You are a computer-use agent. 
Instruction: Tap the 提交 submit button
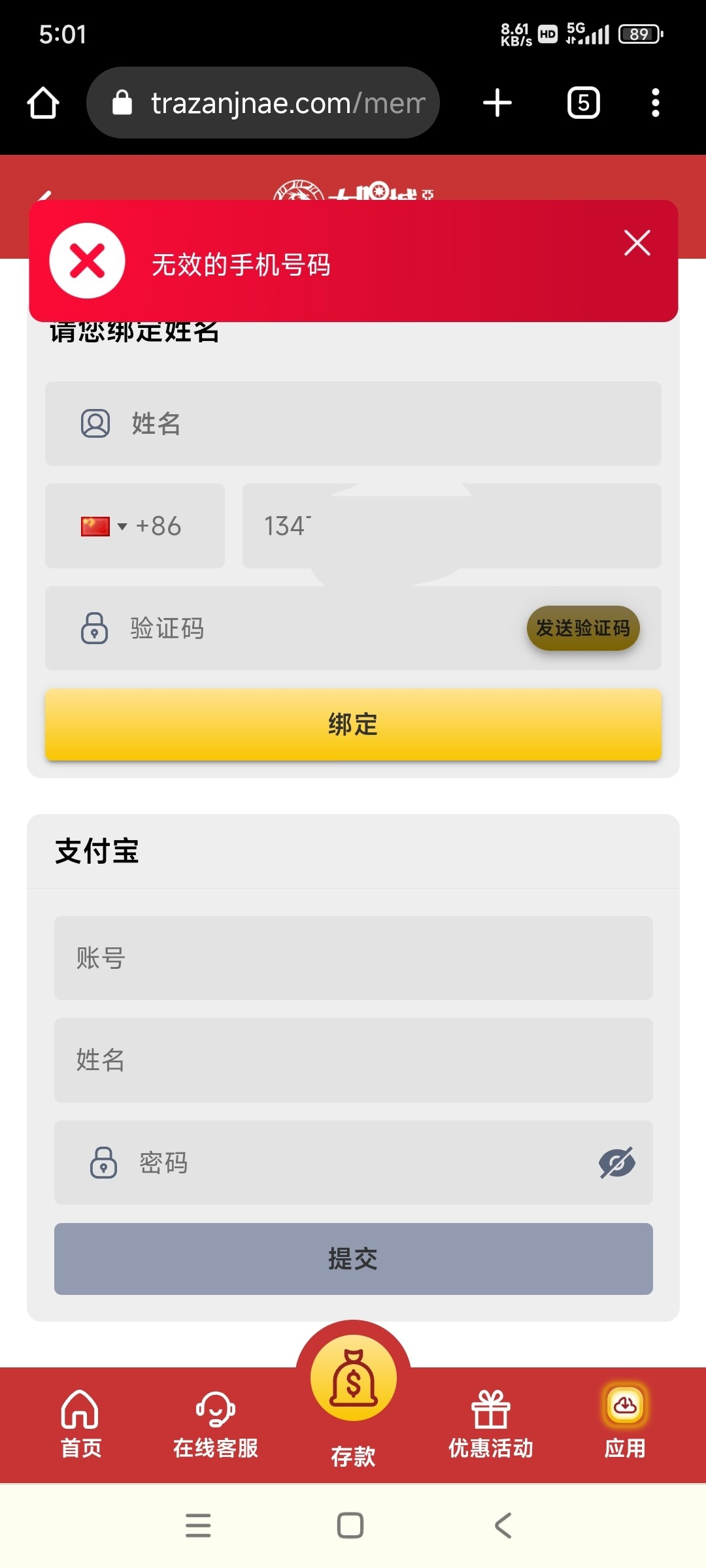(353, 1259)
